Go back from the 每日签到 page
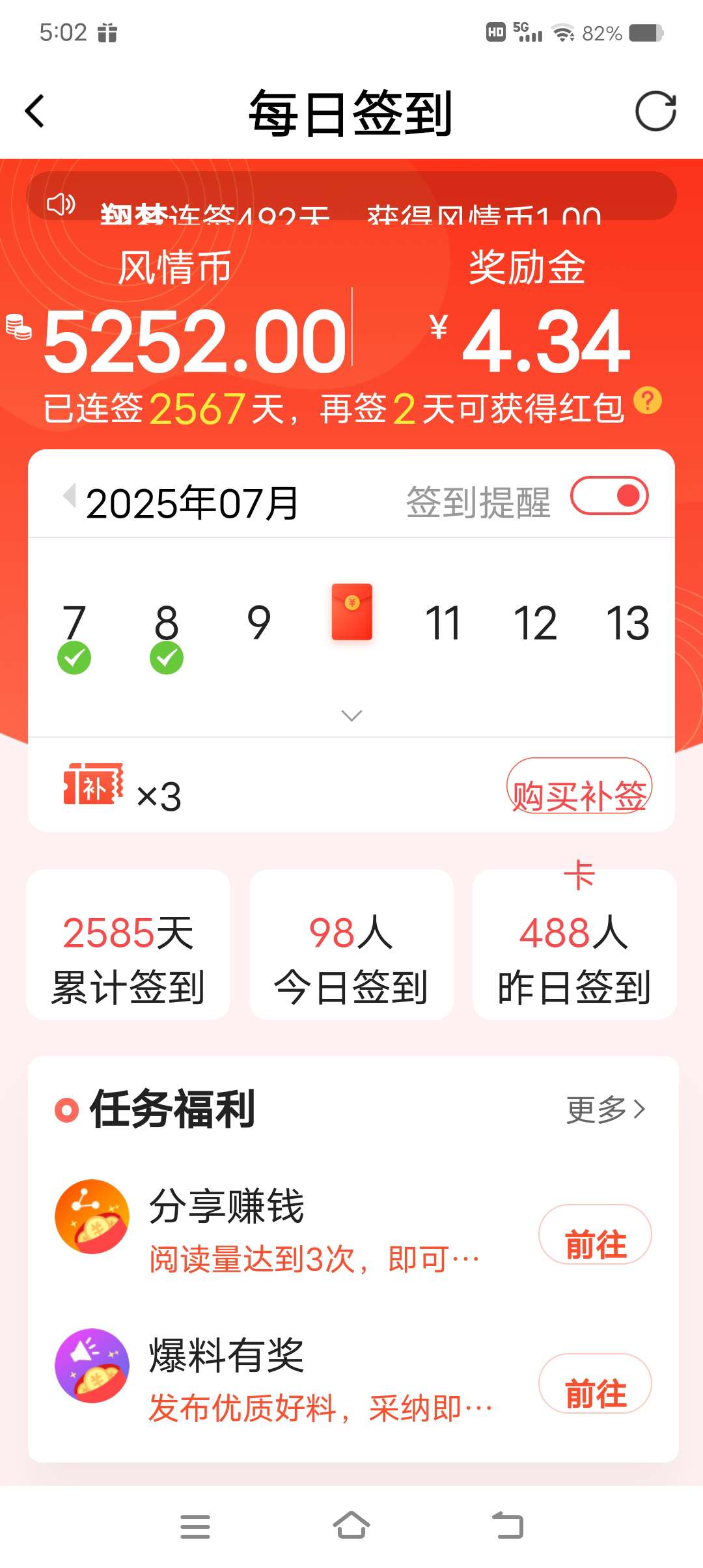The height and width of the screenshot is (1568, 703). [35, 111]
